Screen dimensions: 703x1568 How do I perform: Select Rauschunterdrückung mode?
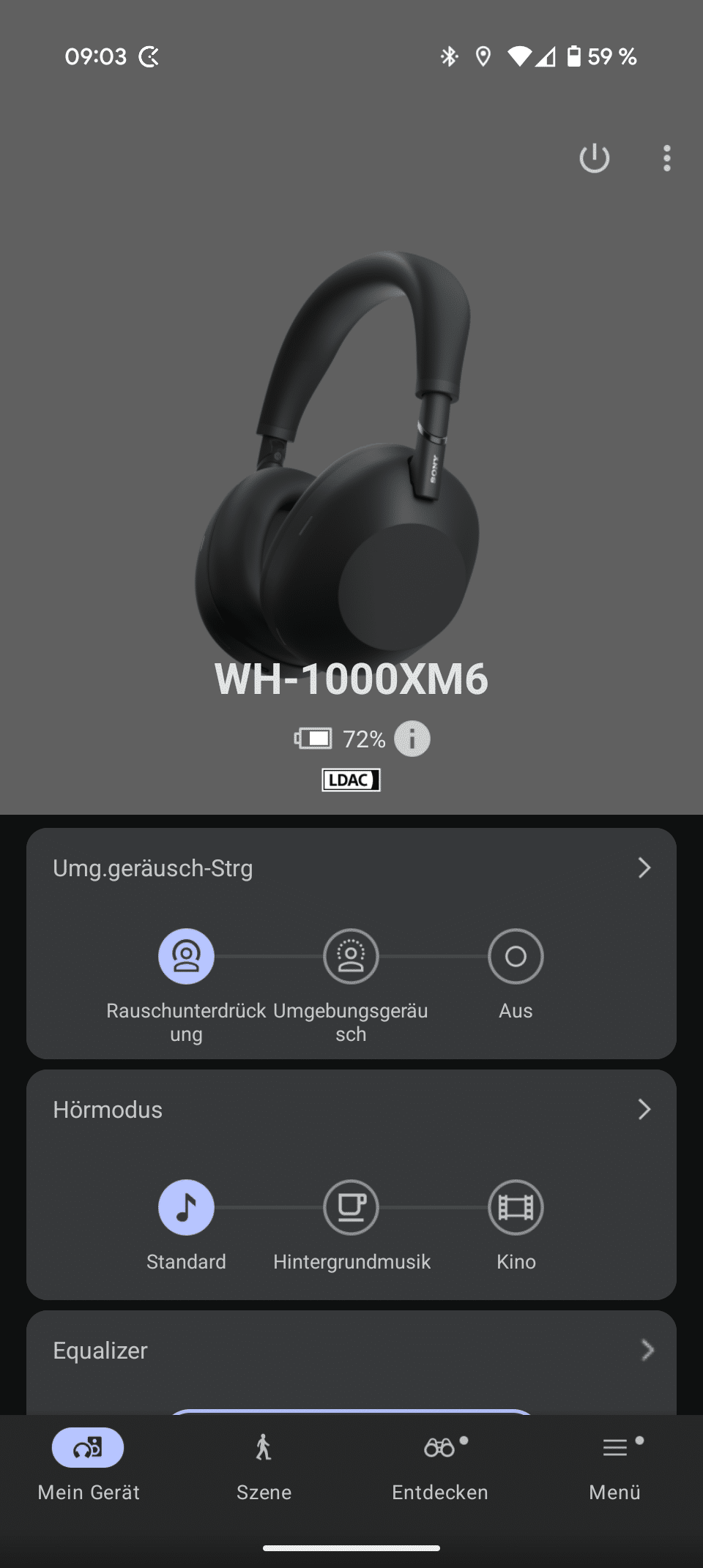click(x=186, y=956)
